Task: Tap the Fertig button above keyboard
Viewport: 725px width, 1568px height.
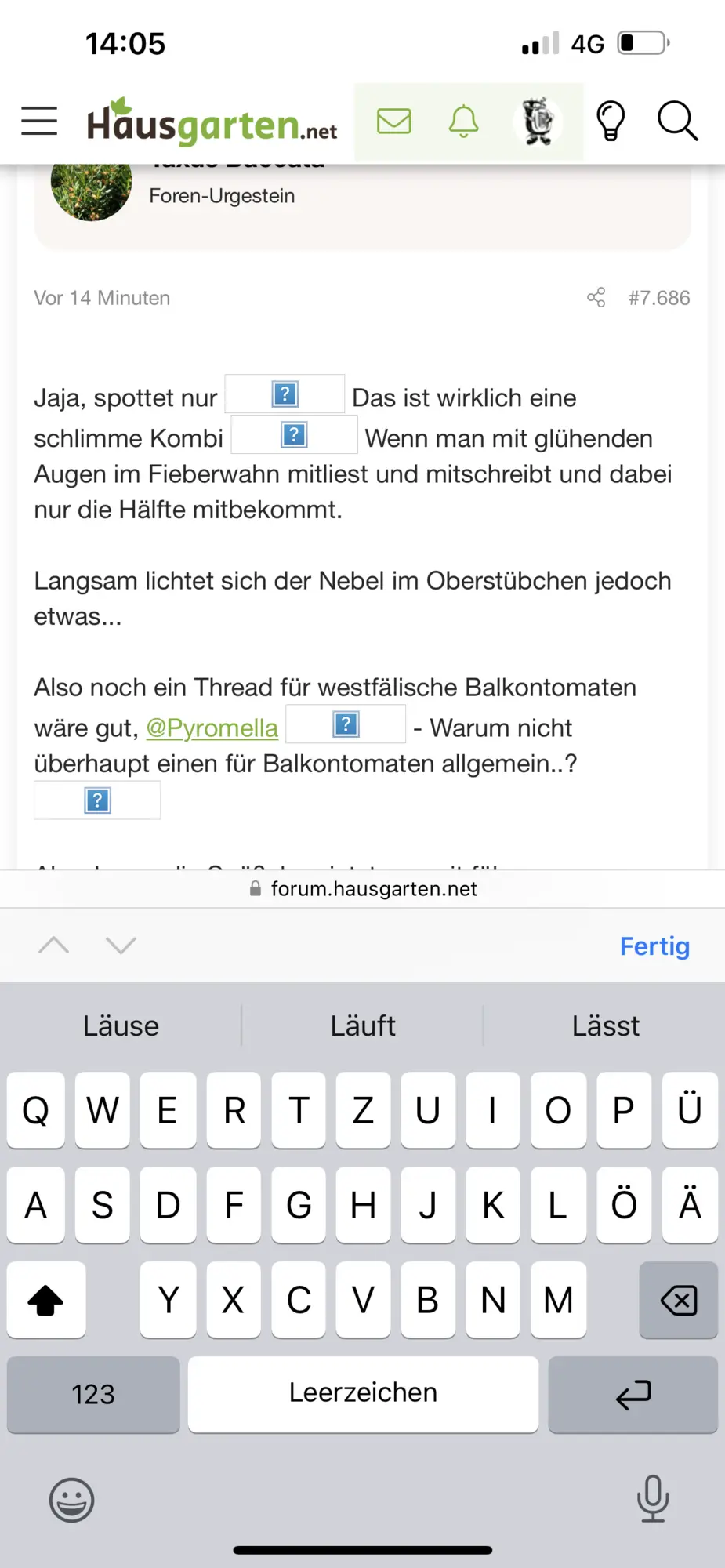Action: [x=654, y=946]
